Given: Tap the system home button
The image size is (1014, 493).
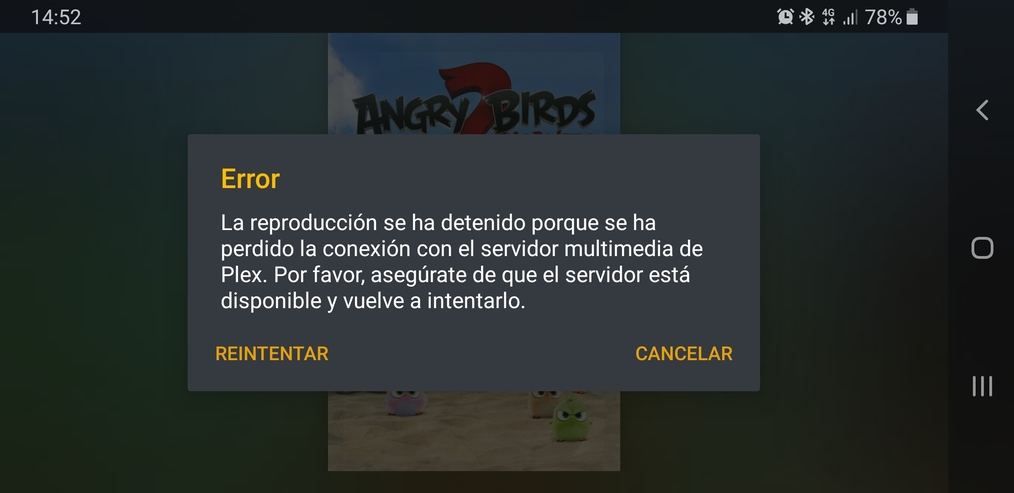Looking at the screenshot, I should point(982,248).
